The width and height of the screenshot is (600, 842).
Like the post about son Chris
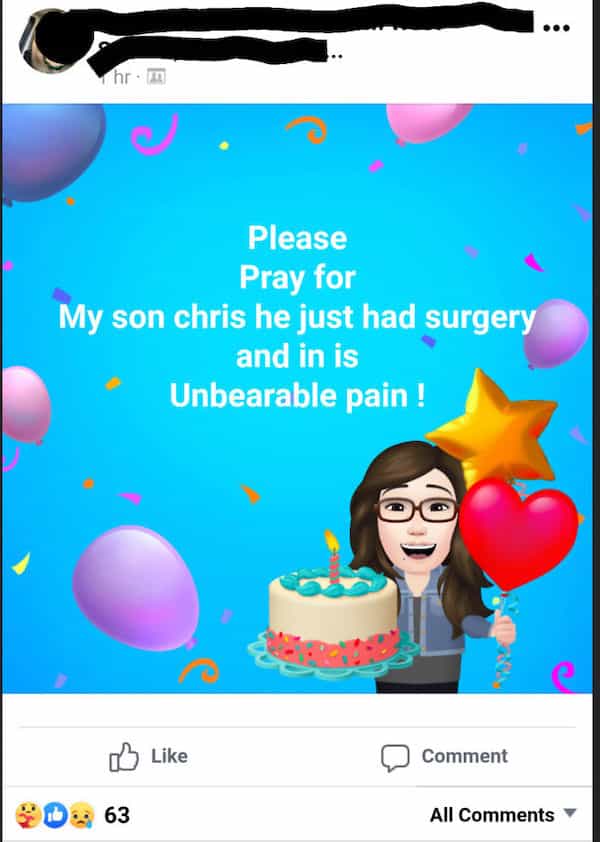[x=148, y=756]
